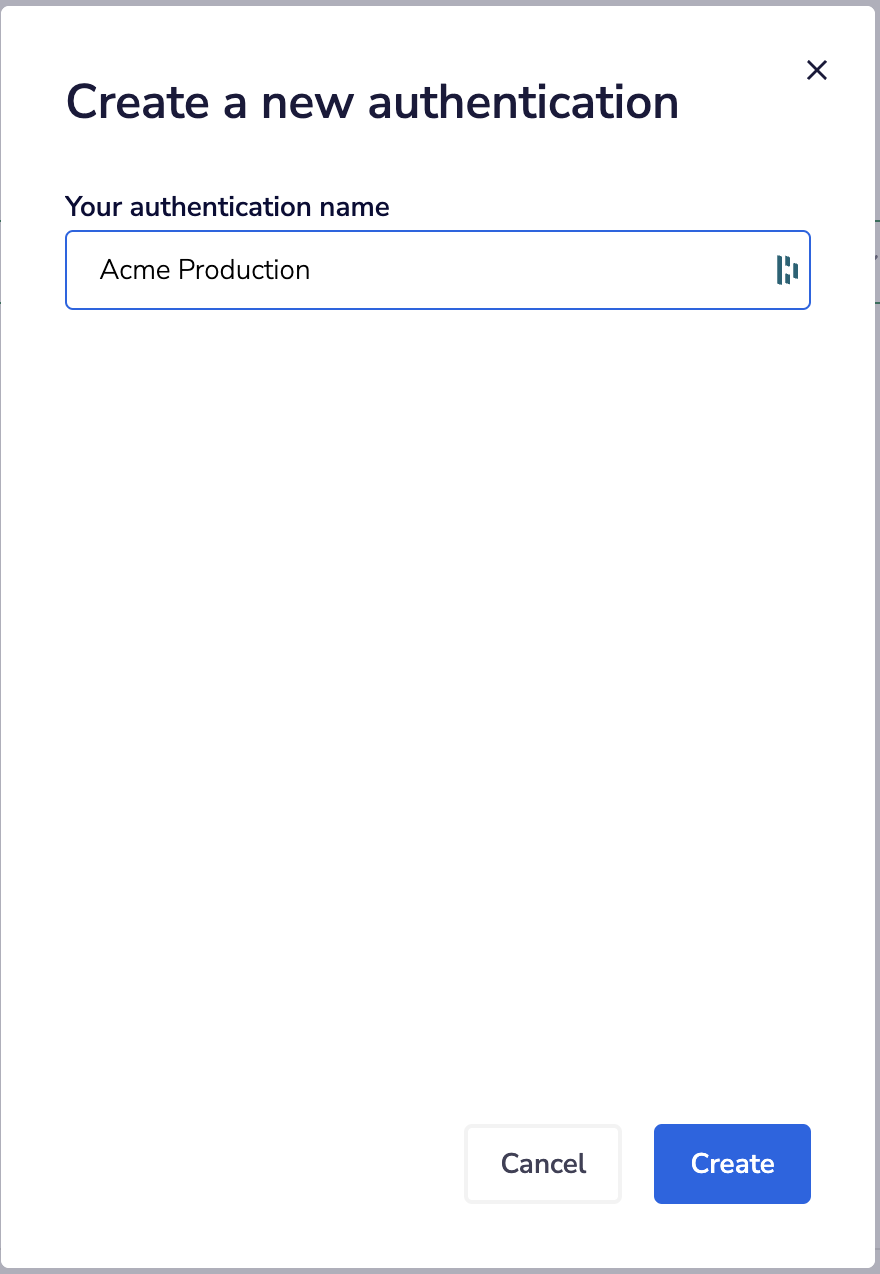Click the Your authentication name label

(x=226, y=206)
